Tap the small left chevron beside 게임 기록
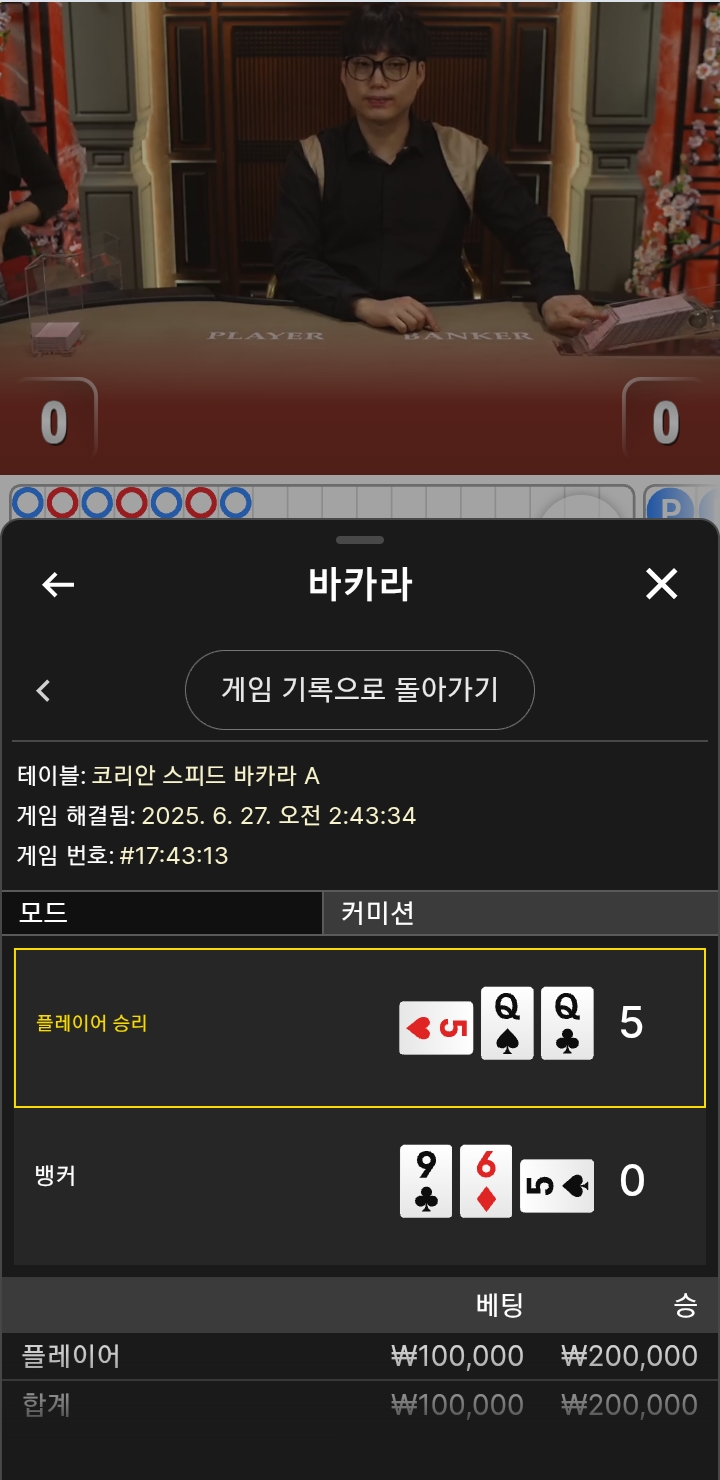 (x=43, y=690)
